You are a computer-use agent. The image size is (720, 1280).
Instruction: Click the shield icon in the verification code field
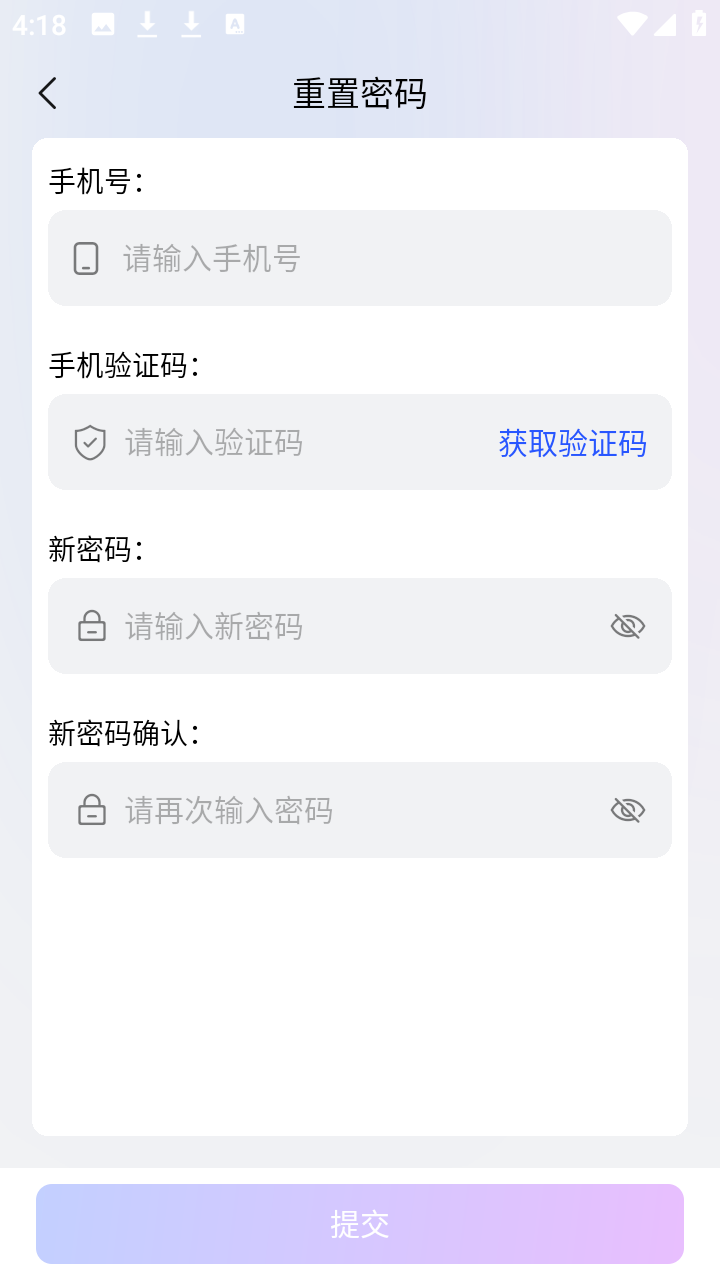tap(90, 442)
